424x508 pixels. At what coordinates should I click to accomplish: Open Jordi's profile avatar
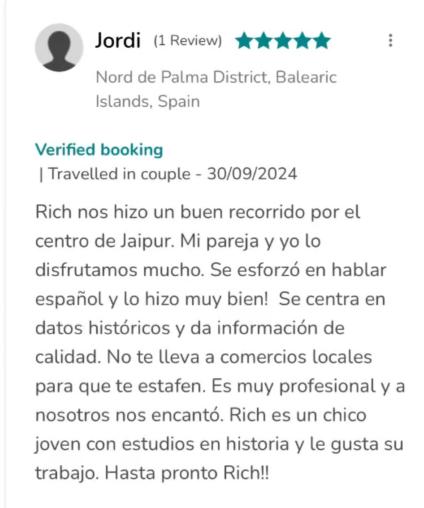[x=59, y=48]
